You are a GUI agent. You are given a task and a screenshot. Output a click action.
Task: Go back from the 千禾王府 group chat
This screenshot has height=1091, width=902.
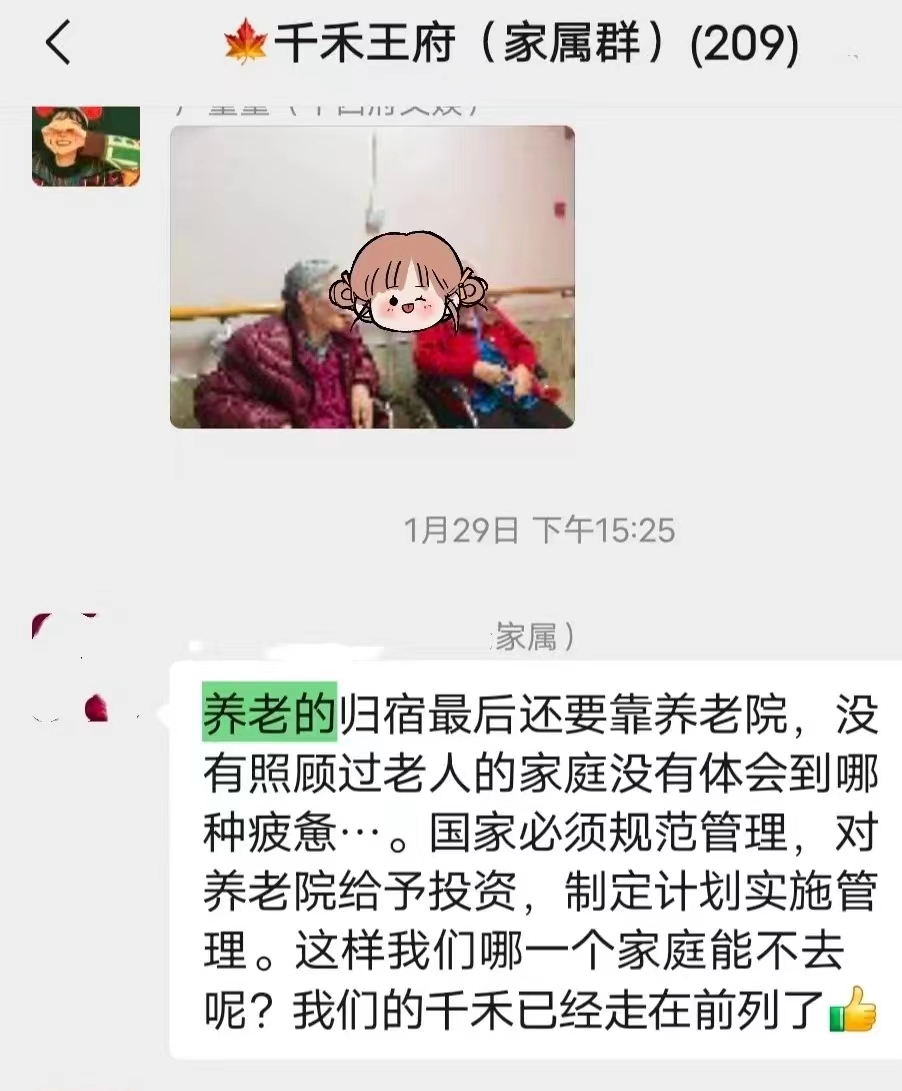(59, 46)
